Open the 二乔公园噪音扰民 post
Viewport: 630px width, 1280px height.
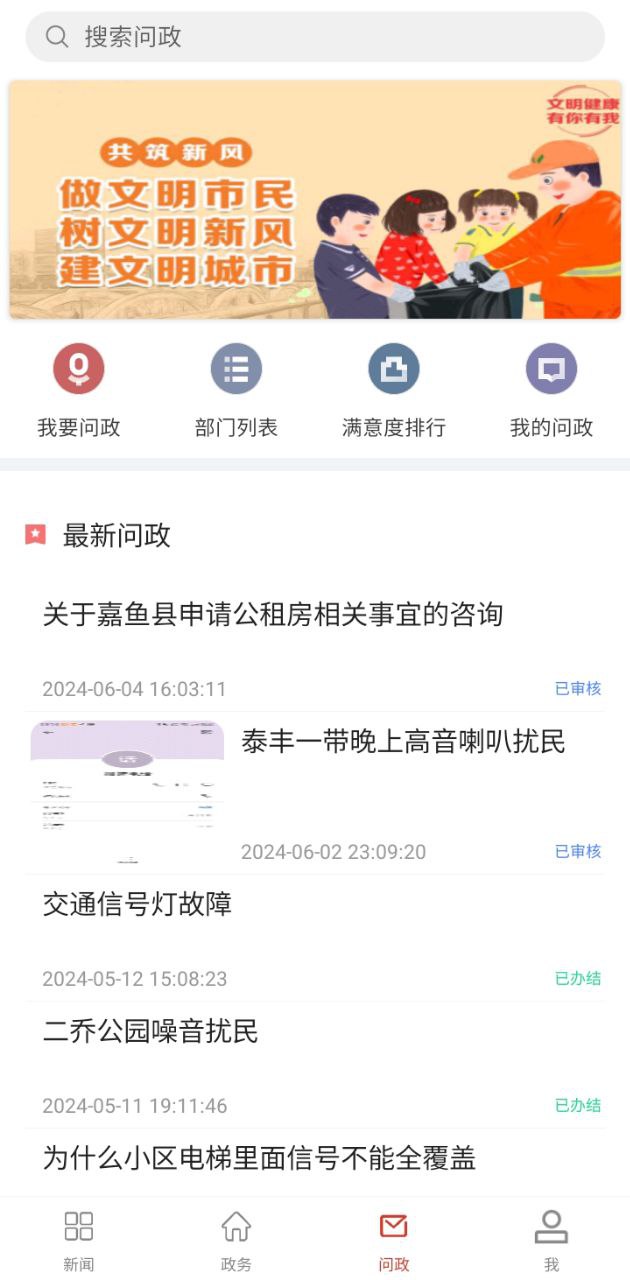click(x=150, y=1031)
